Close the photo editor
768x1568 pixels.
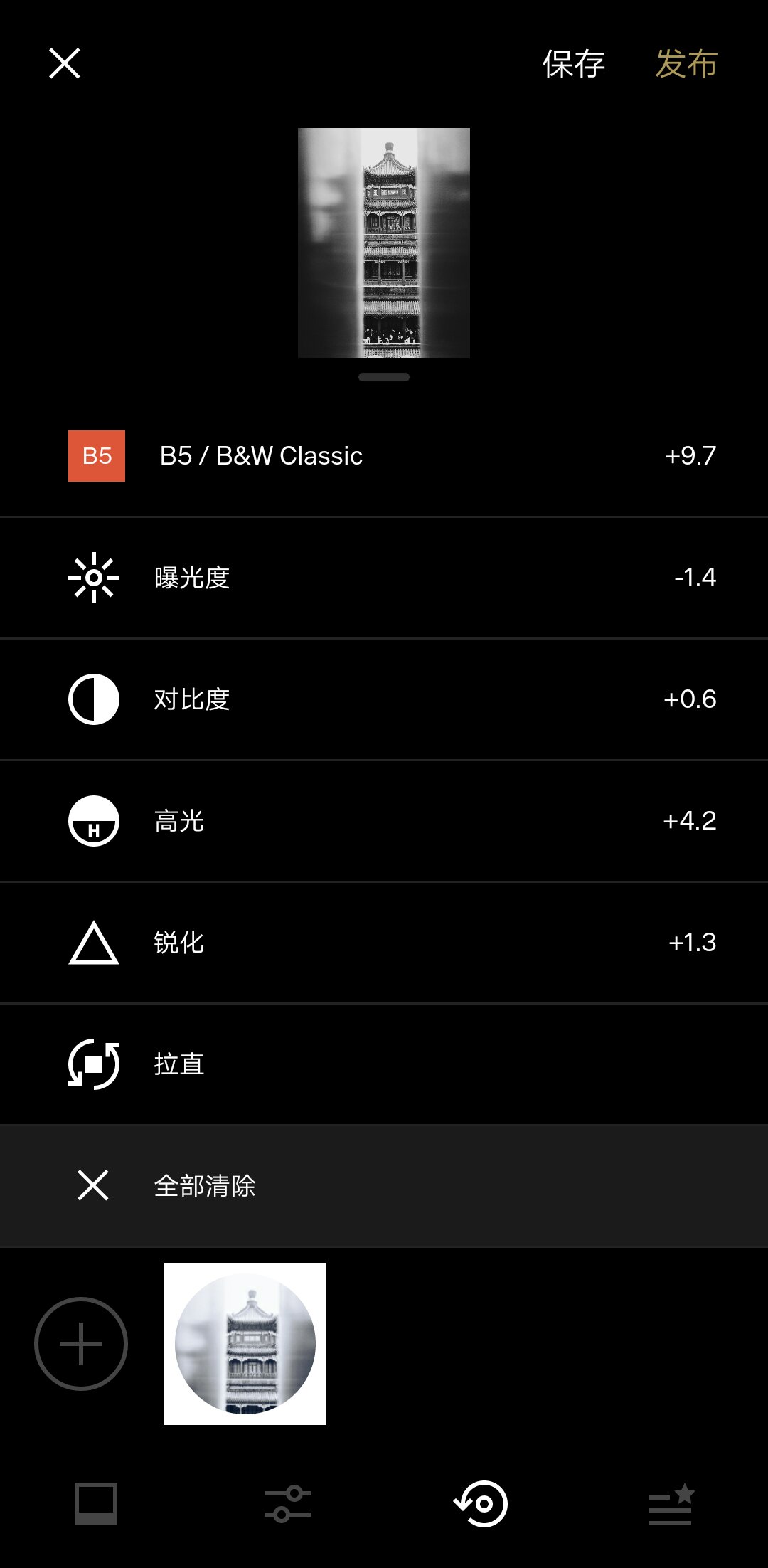coord(64,63)
